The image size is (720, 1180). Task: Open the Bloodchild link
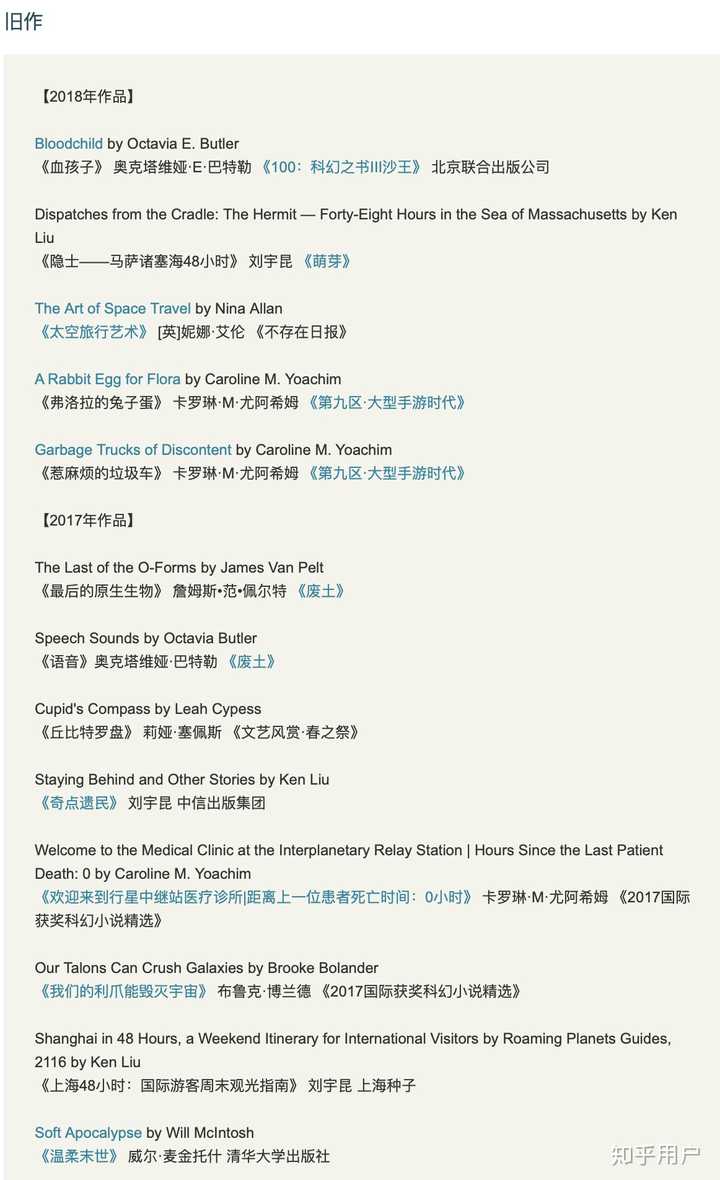tap(68, 143)
